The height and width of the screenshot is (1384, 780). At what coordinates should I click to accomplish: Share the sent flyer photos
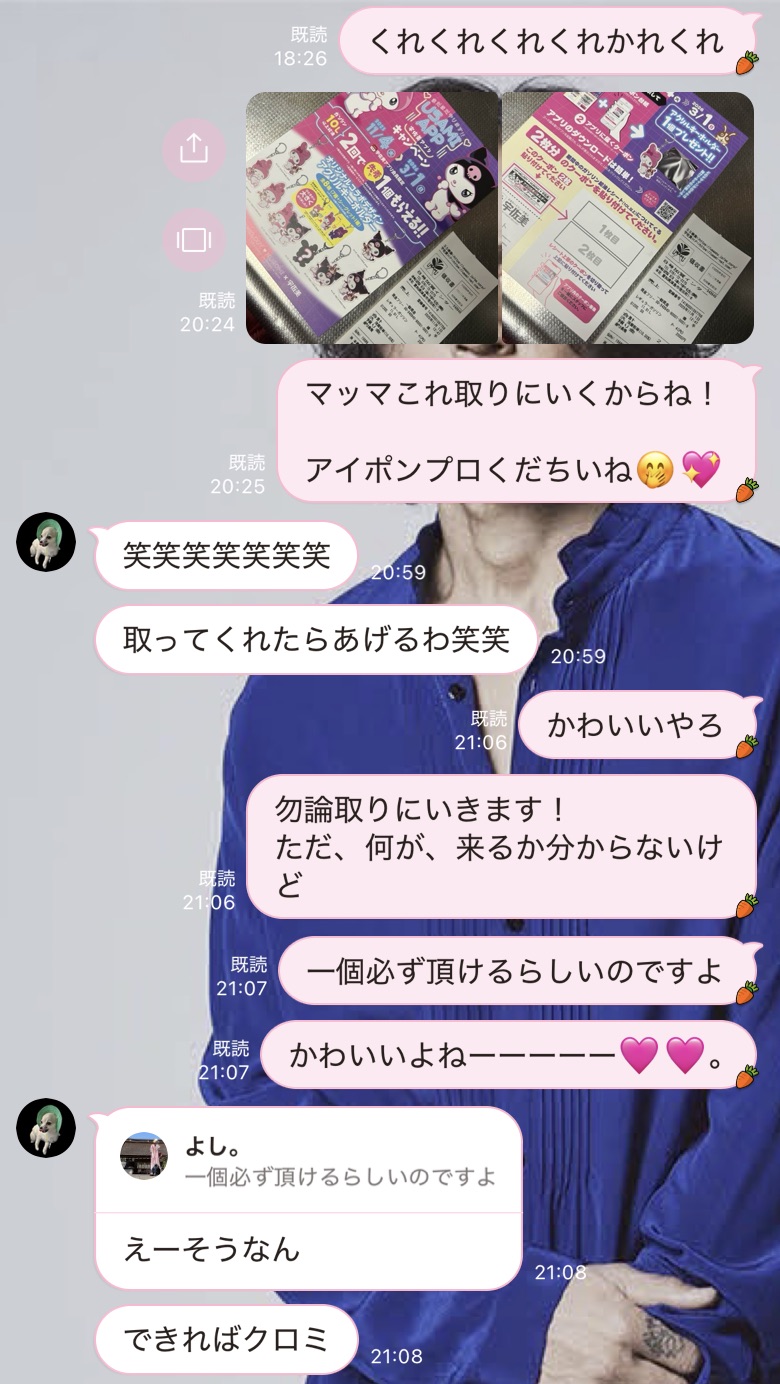194,149
